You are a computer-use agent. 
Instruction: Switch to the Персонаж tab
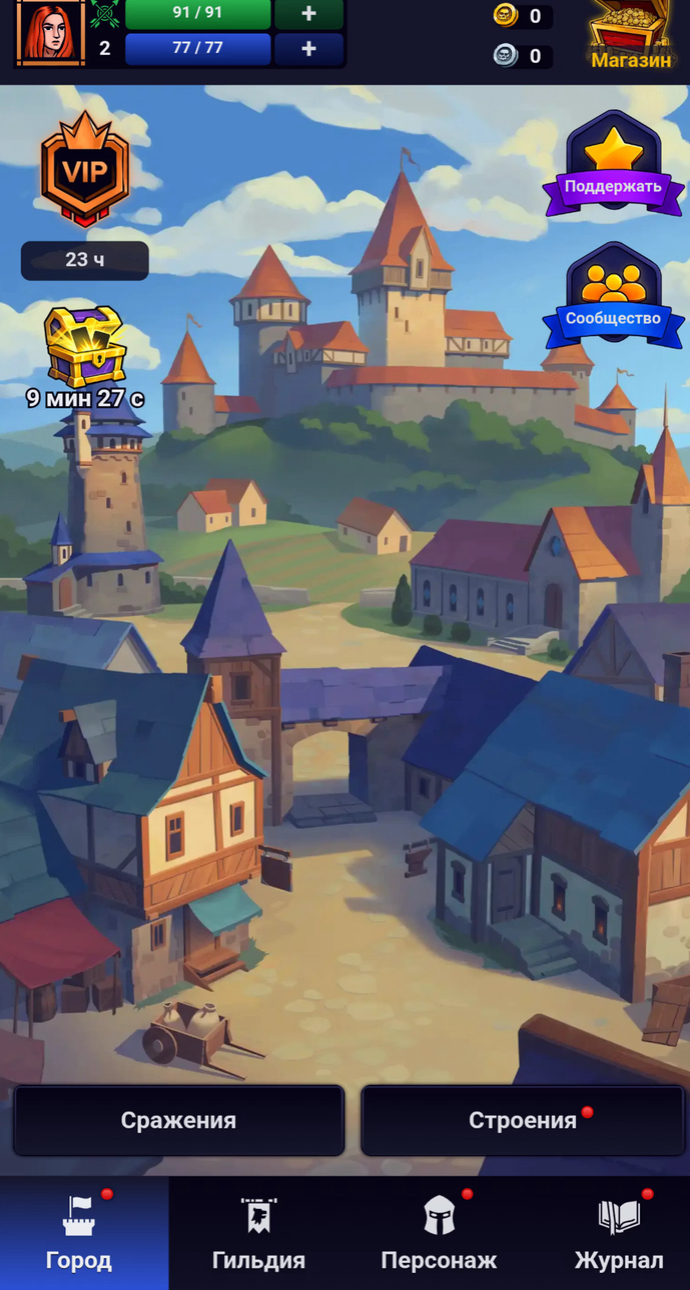click(439, 1234)
